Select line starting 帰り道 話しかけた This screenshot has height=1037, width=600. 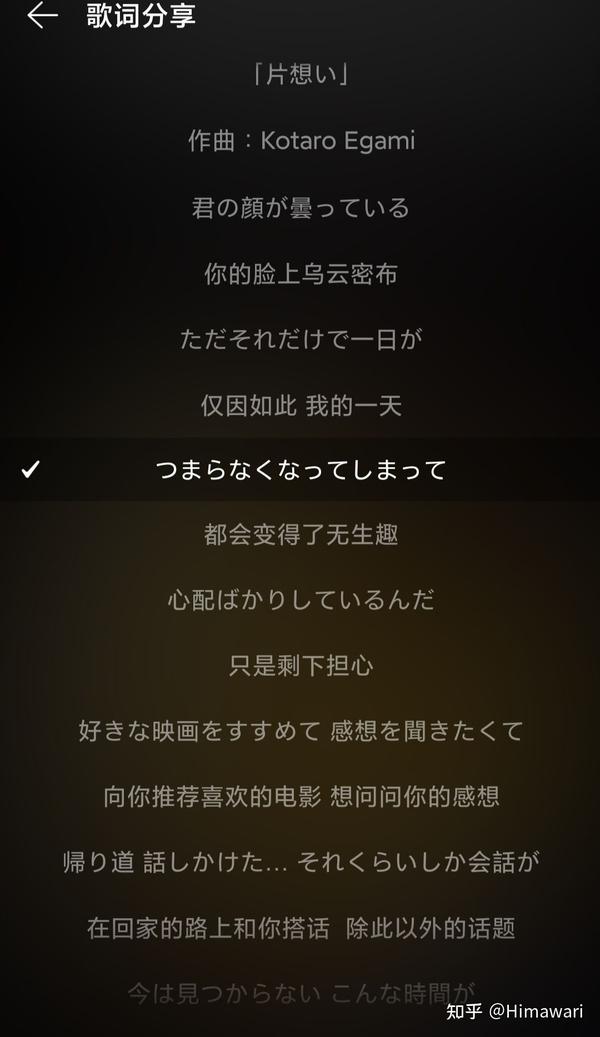point(300,862)
